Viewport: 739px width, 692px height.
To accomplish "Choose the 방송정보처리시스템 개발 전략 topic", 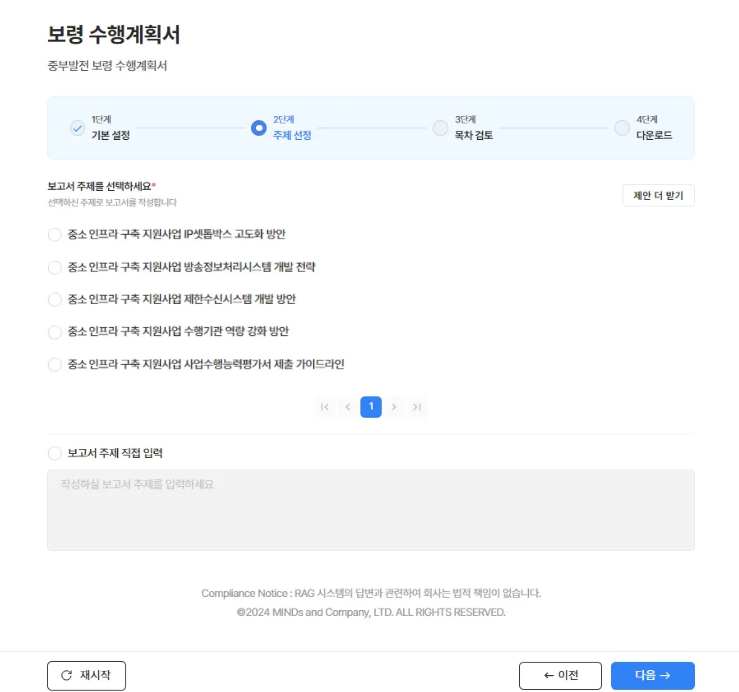I will [x=55, y=267].
